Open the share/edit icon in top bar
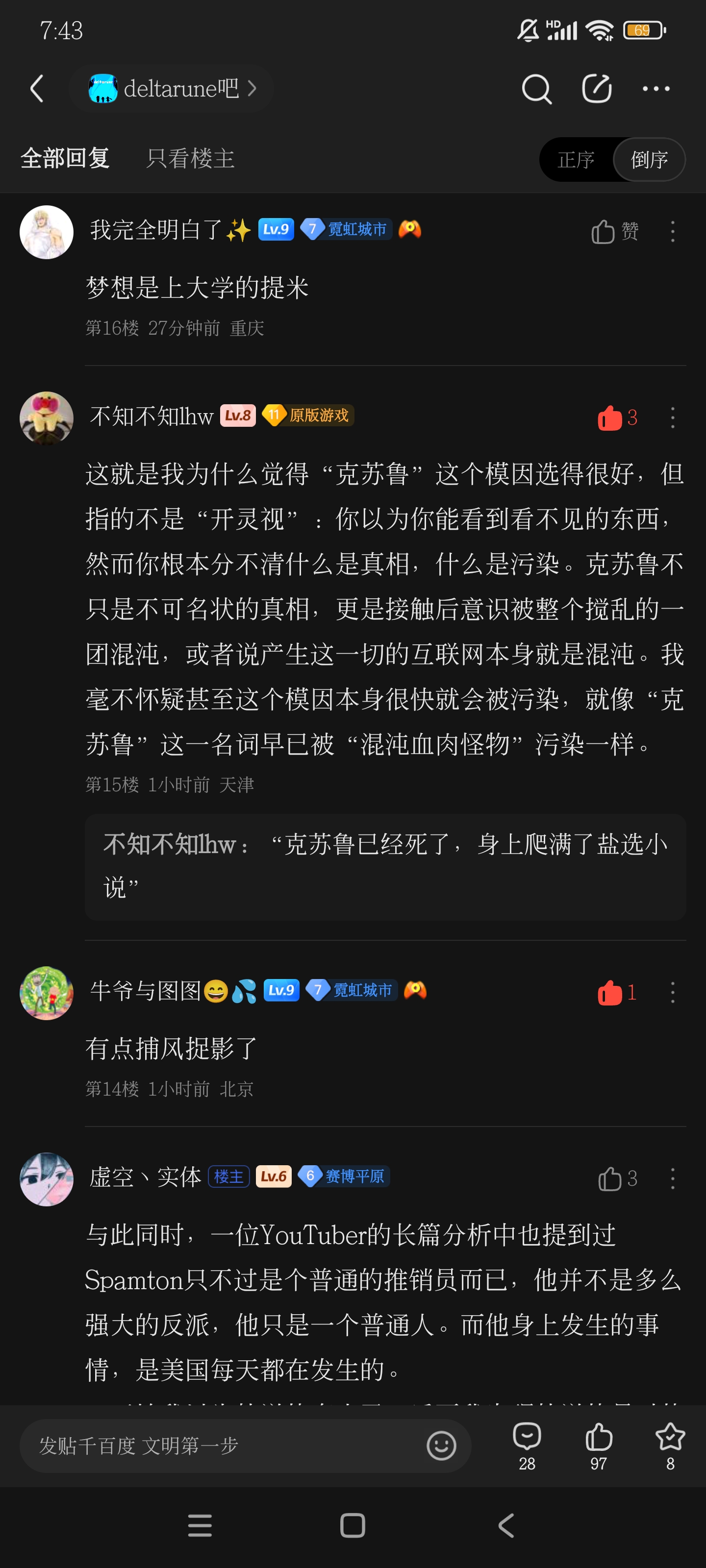The width and height of the screenshot is (706, 1568). (596, 89)
